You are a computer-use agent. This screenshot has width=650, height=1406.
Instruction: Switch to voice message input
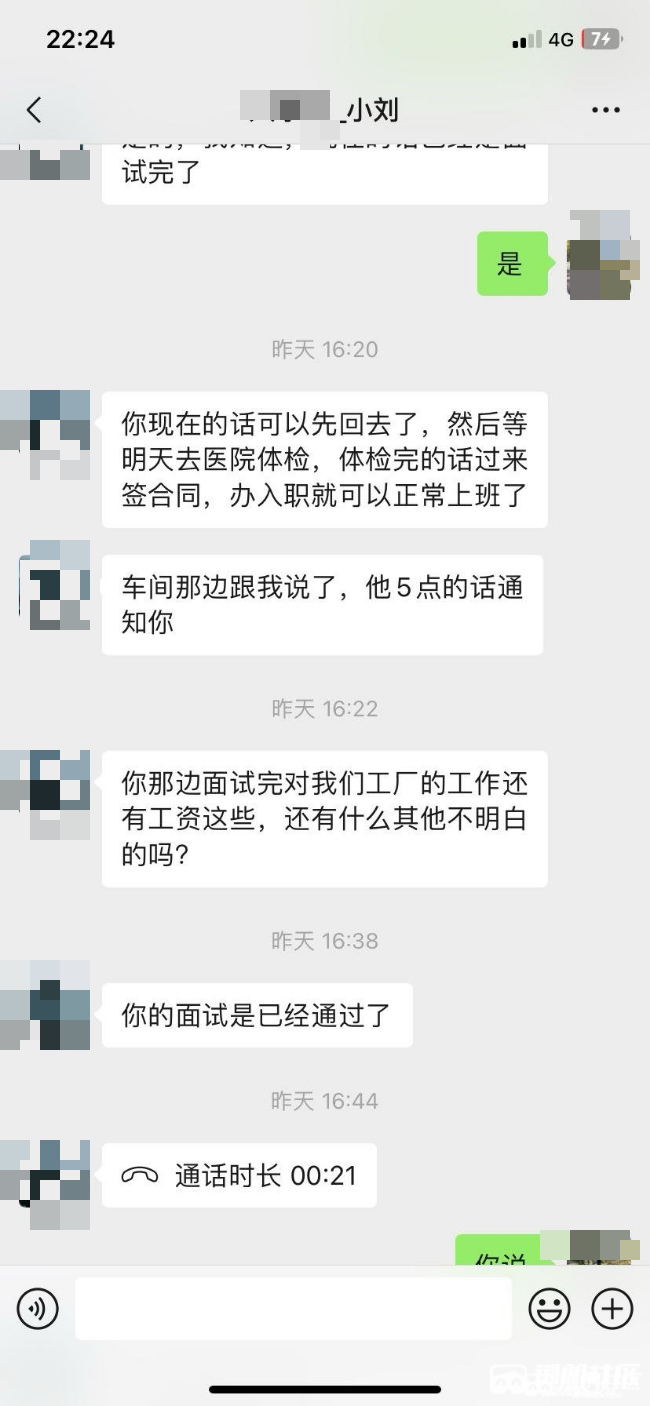[x=38, y=1308]
